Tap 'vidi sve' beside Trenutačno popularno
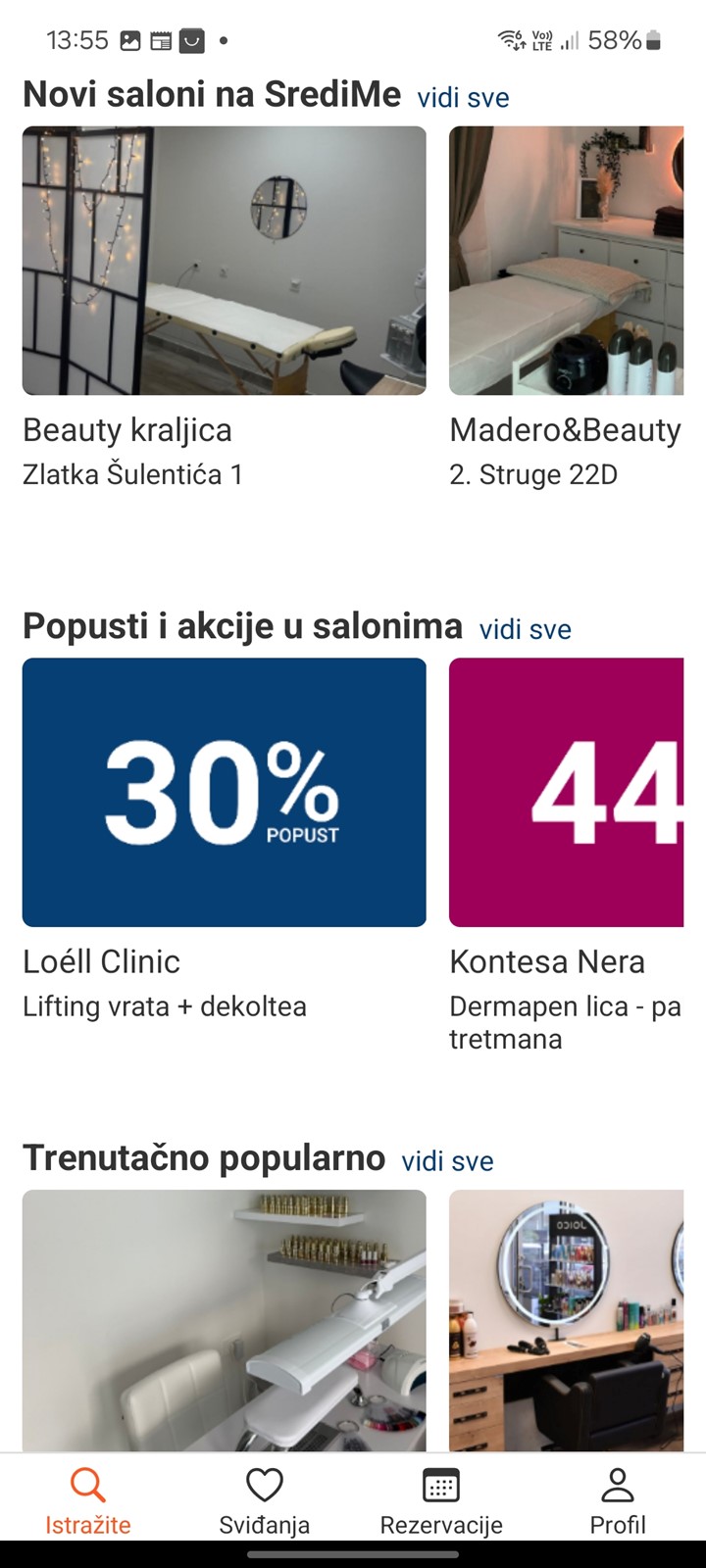Viewport: 706px width, 1568px height. [x=447, y=1161]
